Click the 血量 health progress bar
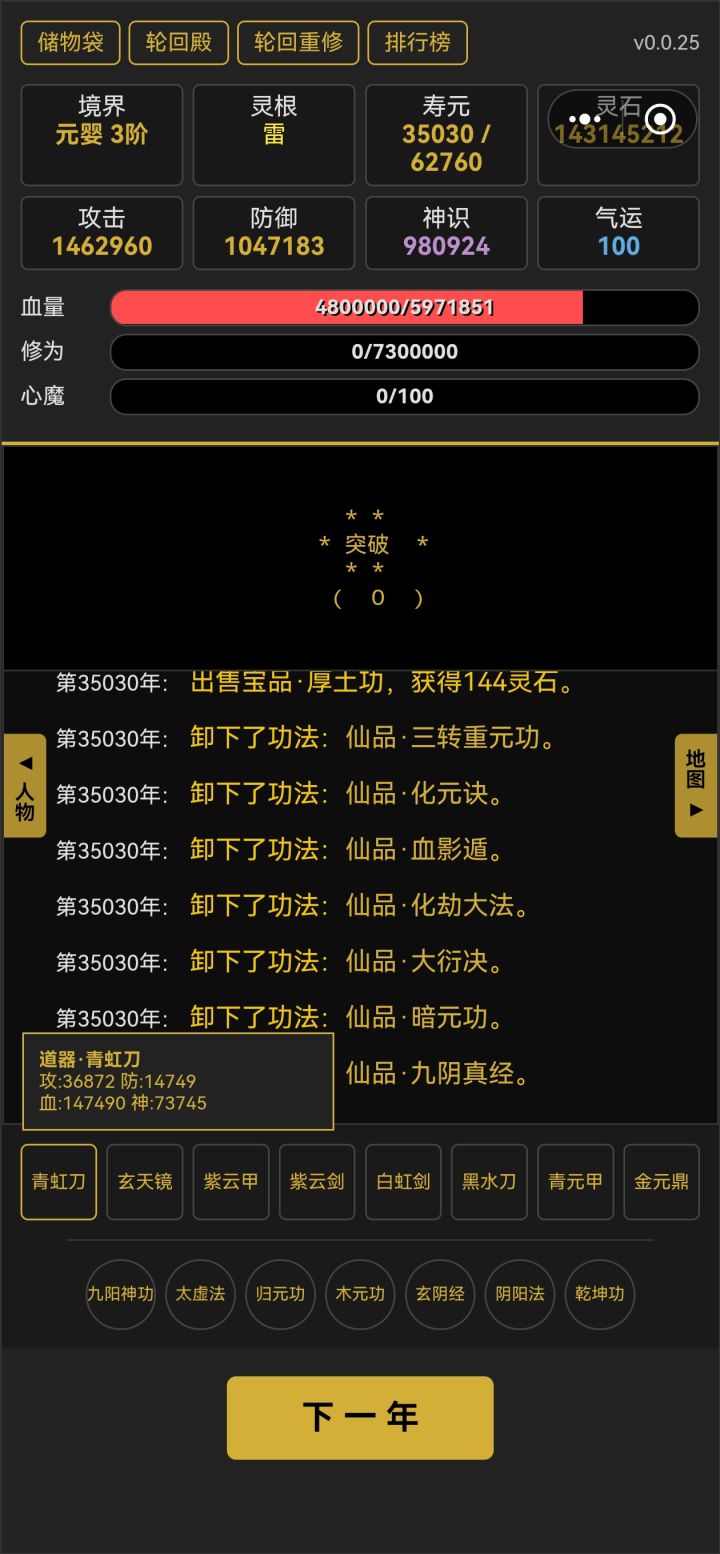The width and height of the screenshot is (720, 1554). point(404,307)
